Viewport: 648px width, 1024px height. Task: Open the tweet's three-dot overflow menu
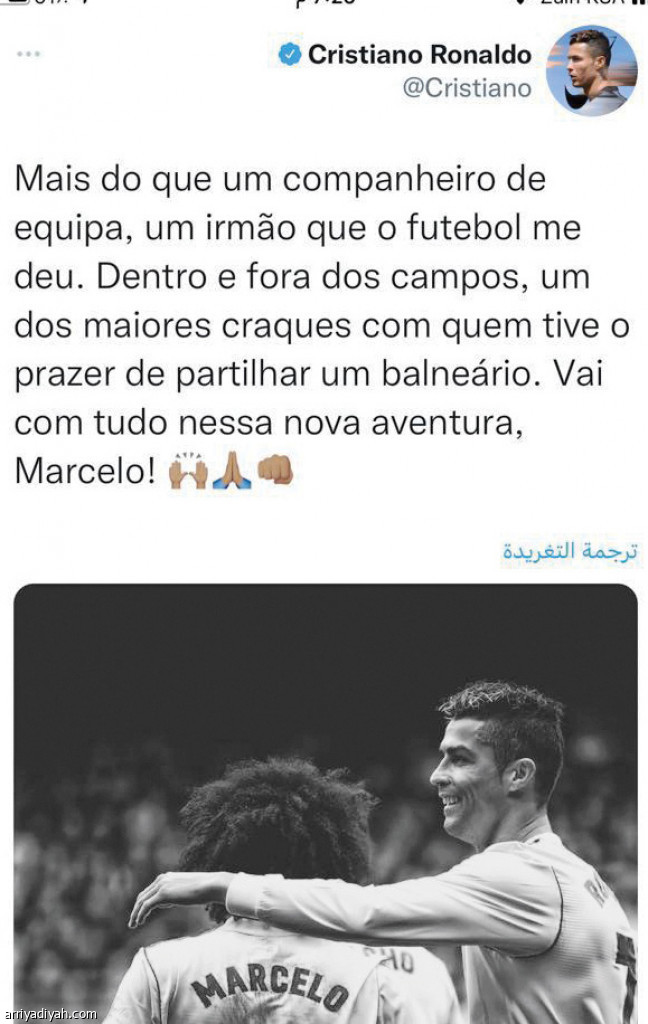click(28, 54)
